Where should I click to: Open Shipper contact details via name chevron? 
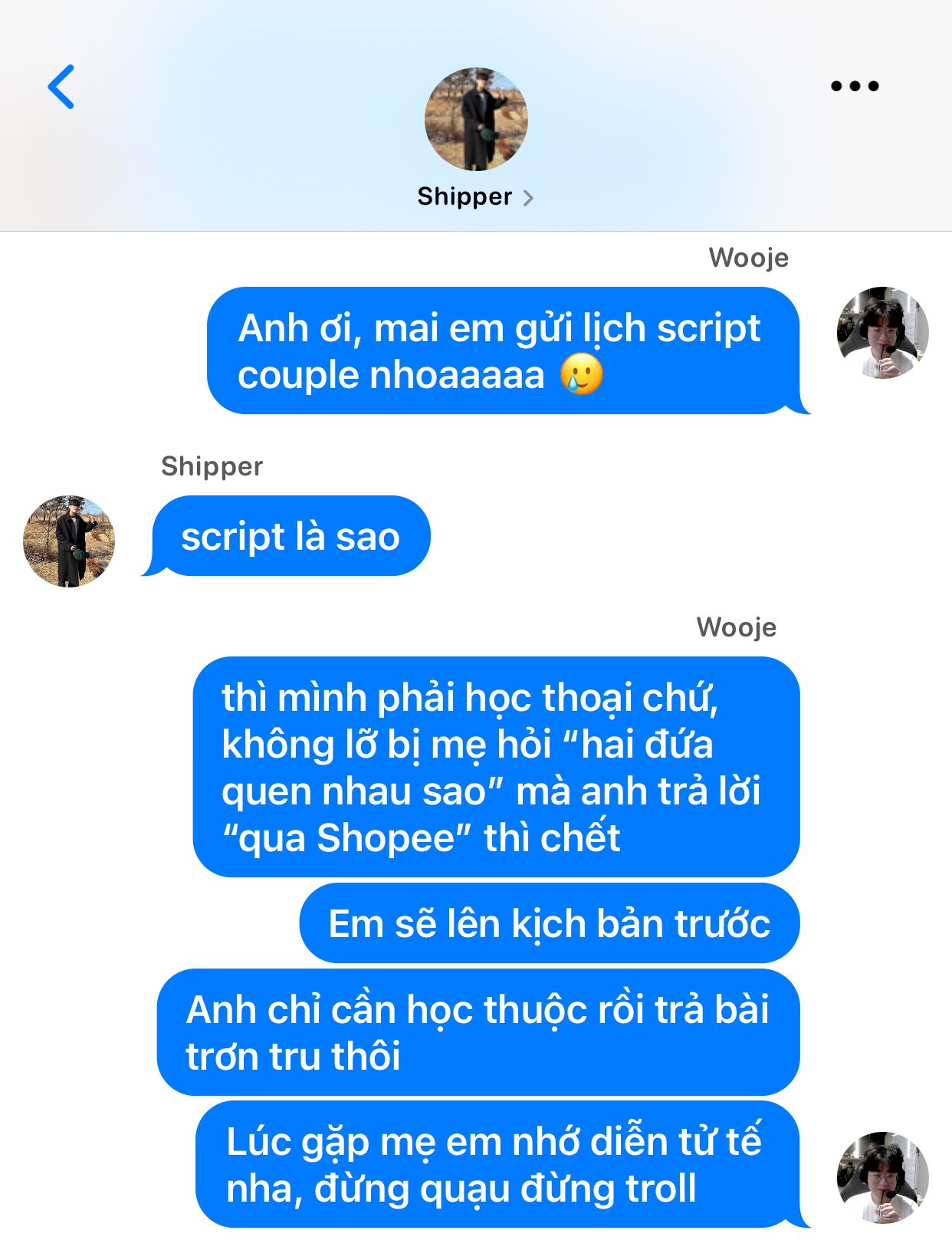click(x=527, y=198)
